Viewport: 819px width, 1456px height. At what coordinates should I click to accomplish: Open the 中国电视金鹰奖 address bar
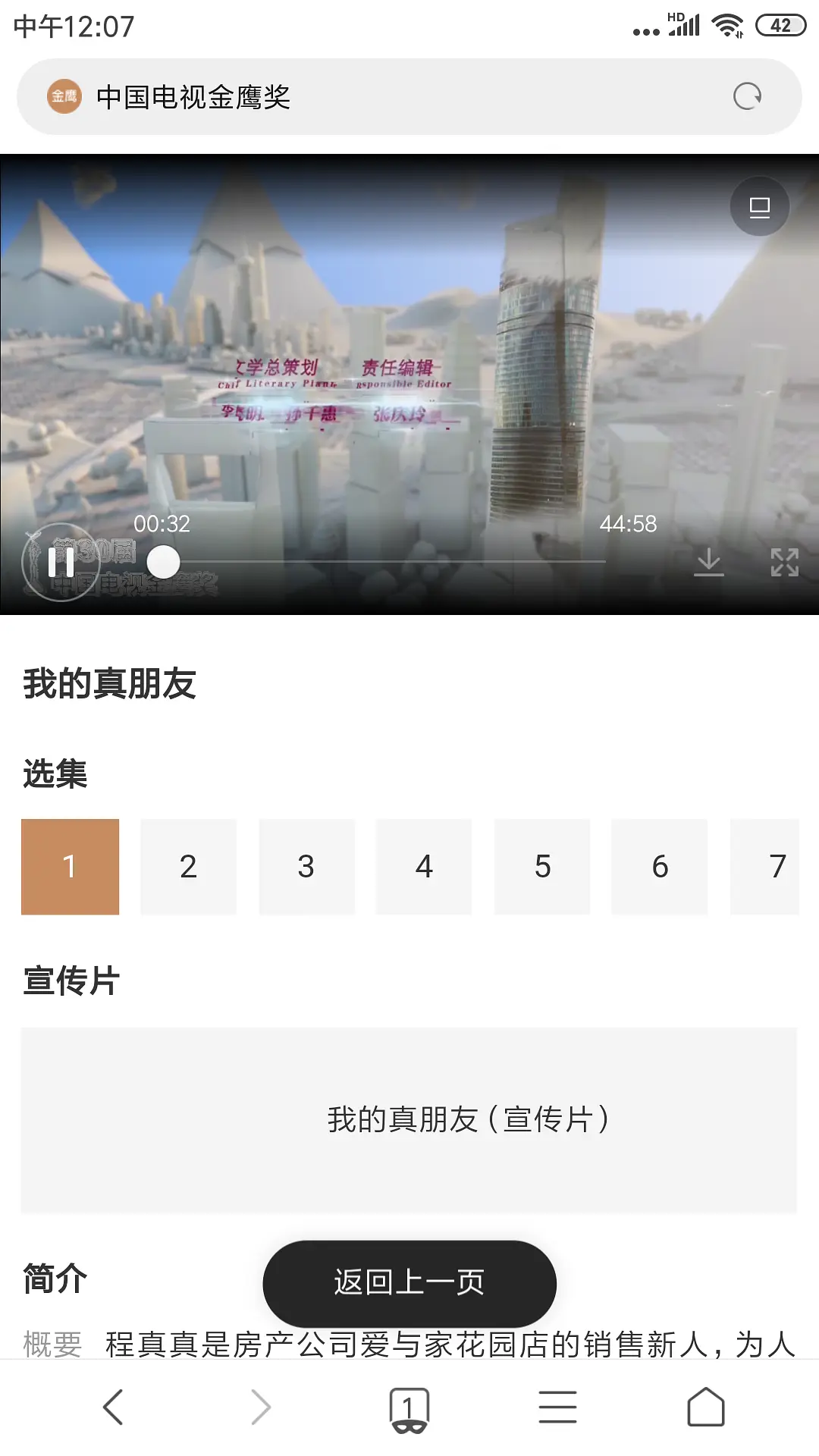coord(409,96)
